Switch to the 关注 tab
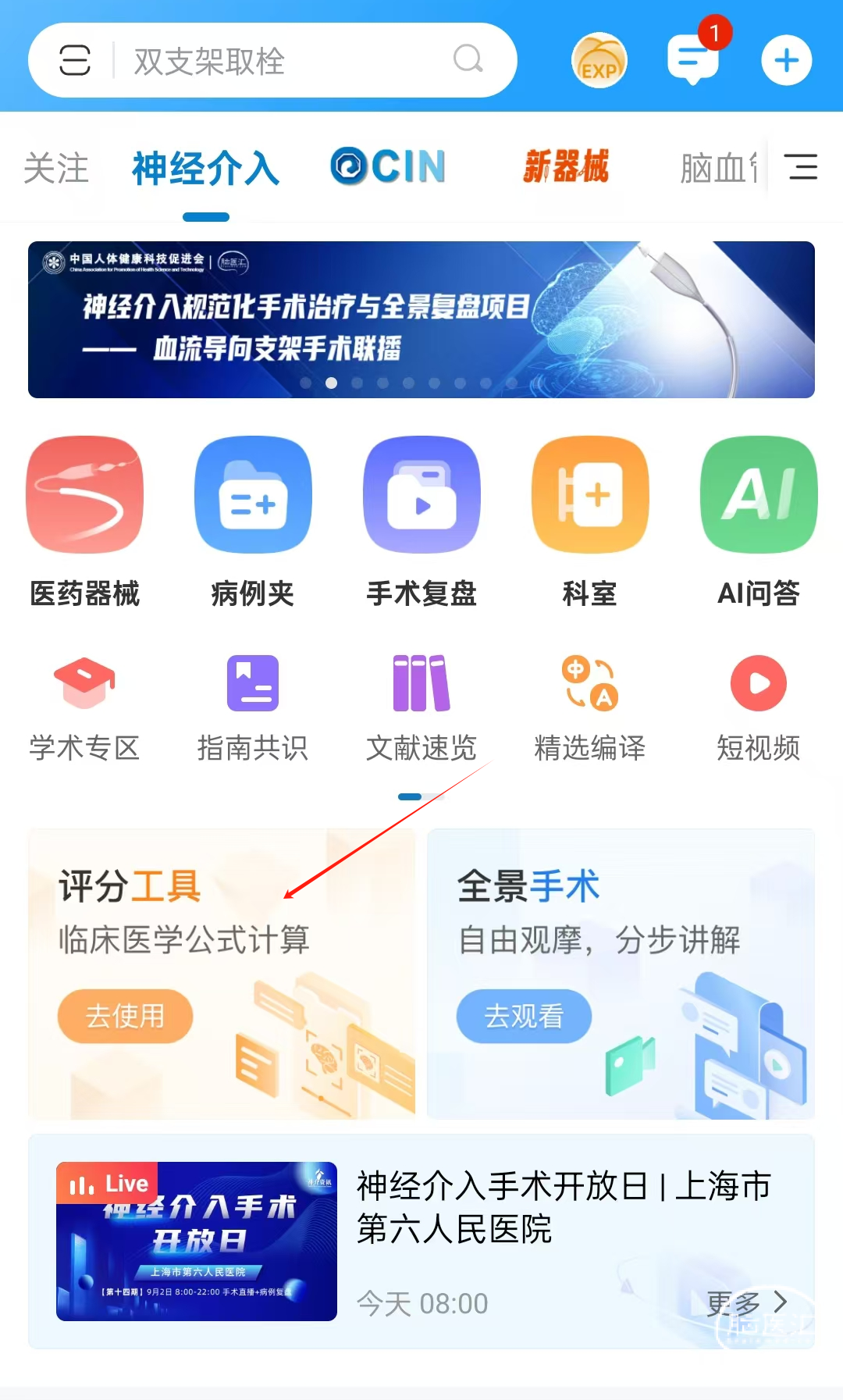 point(56,168)
